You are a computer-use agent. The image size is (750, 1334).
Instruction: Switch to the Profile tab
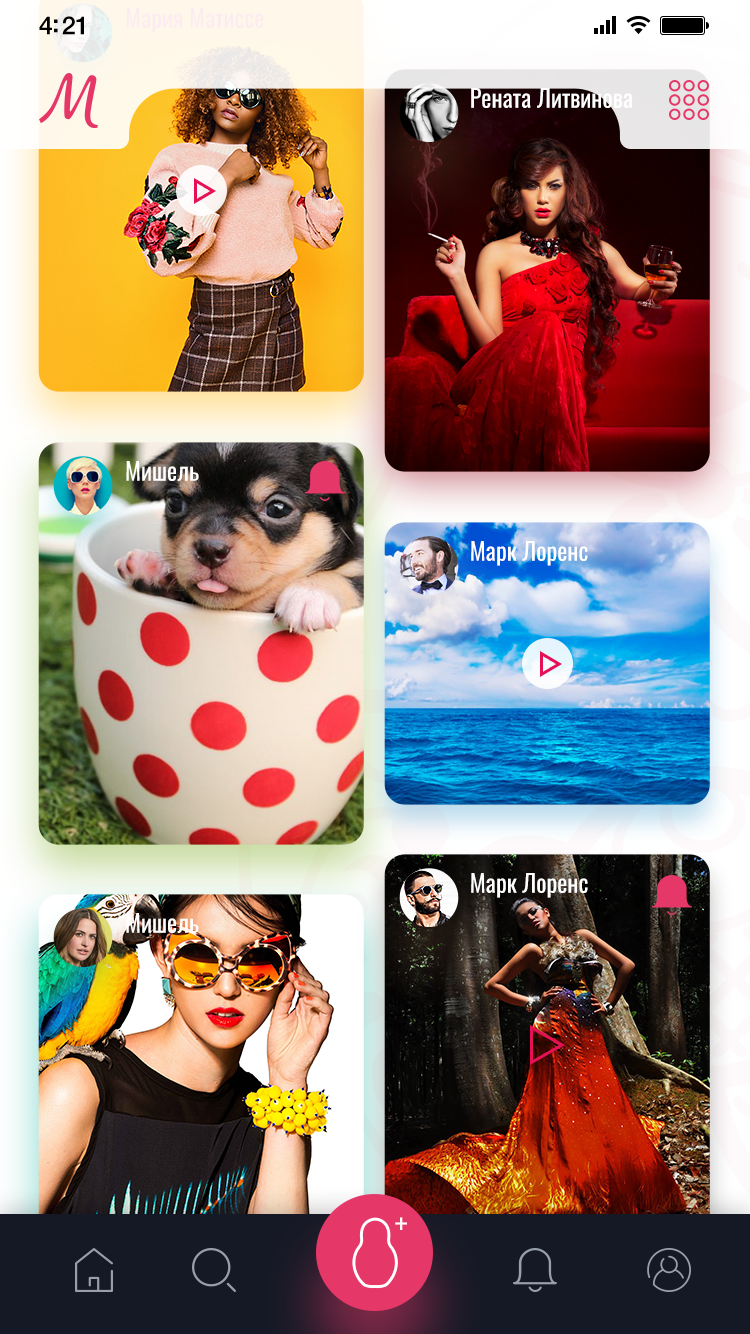[669, 1270]
